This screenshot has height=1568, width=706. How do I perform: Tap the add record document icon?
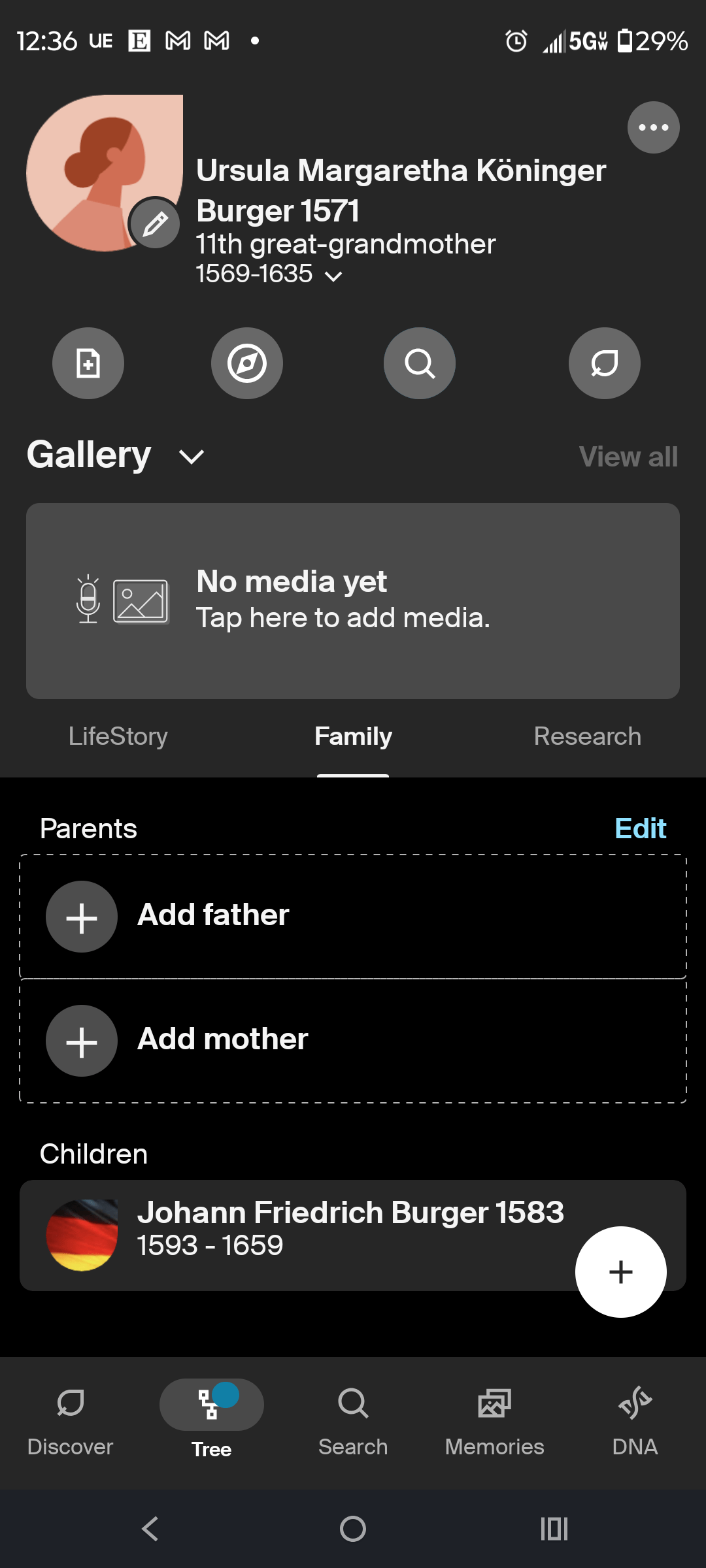tap(88, 363)
